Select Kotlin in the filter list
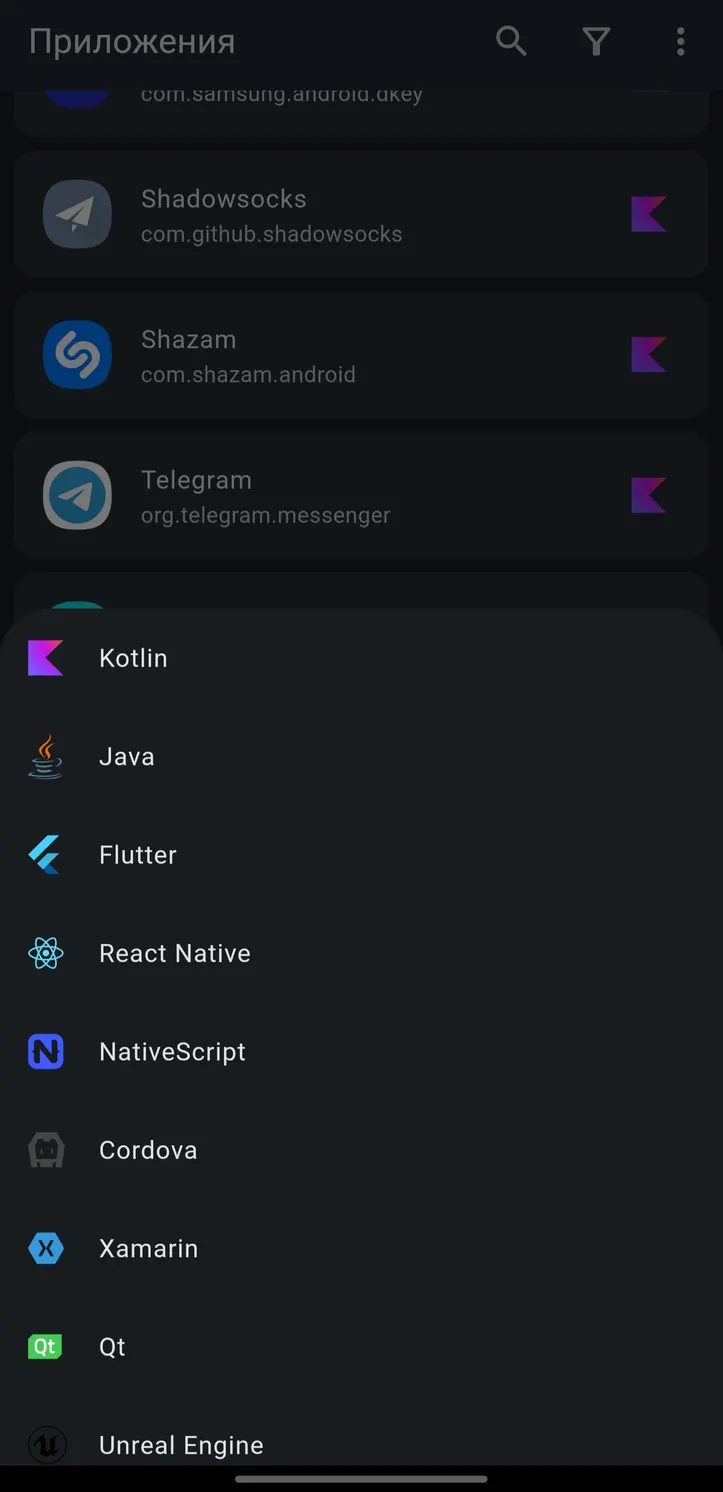Image resolution: width=723 pixels, height=1492 pixels. click(361, 658)
